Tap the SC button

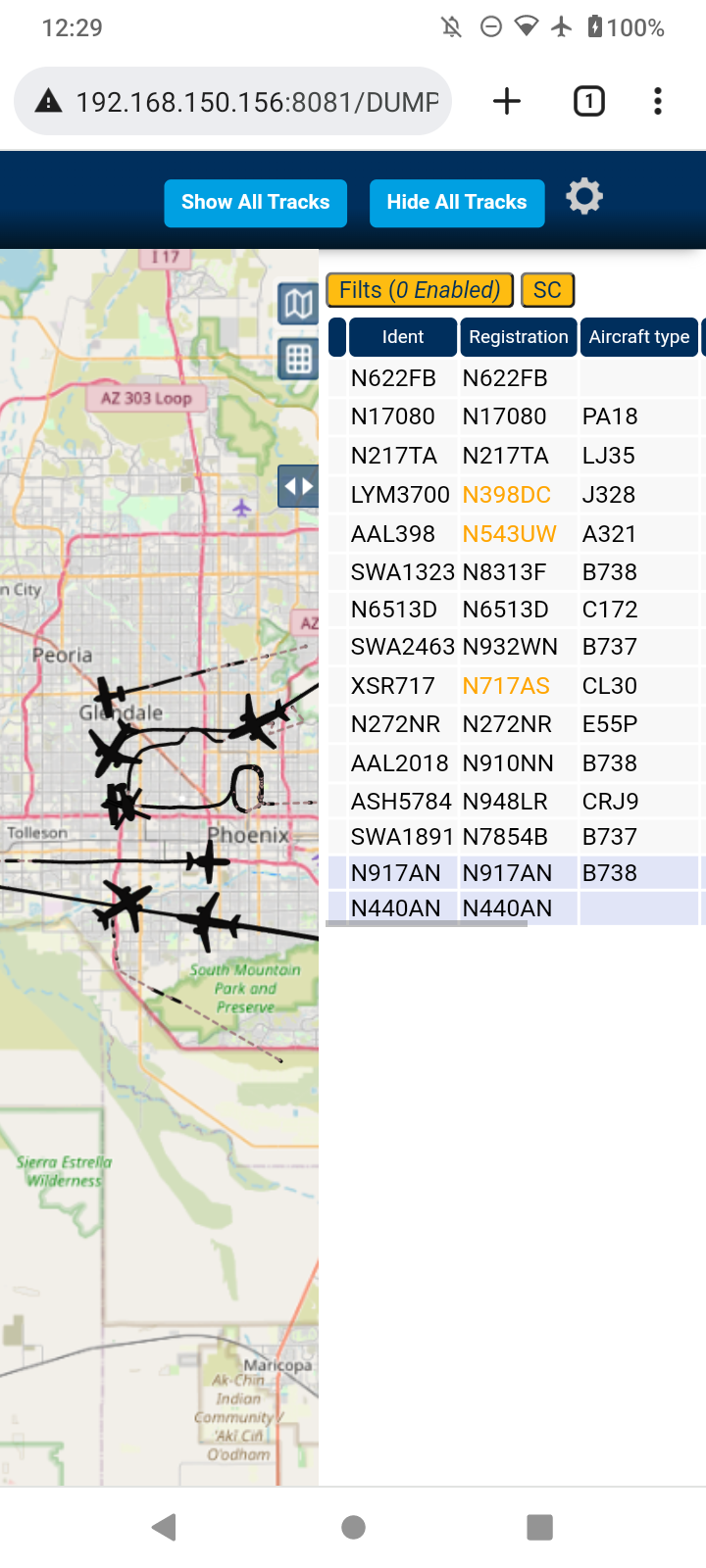[x=547, y=290]
